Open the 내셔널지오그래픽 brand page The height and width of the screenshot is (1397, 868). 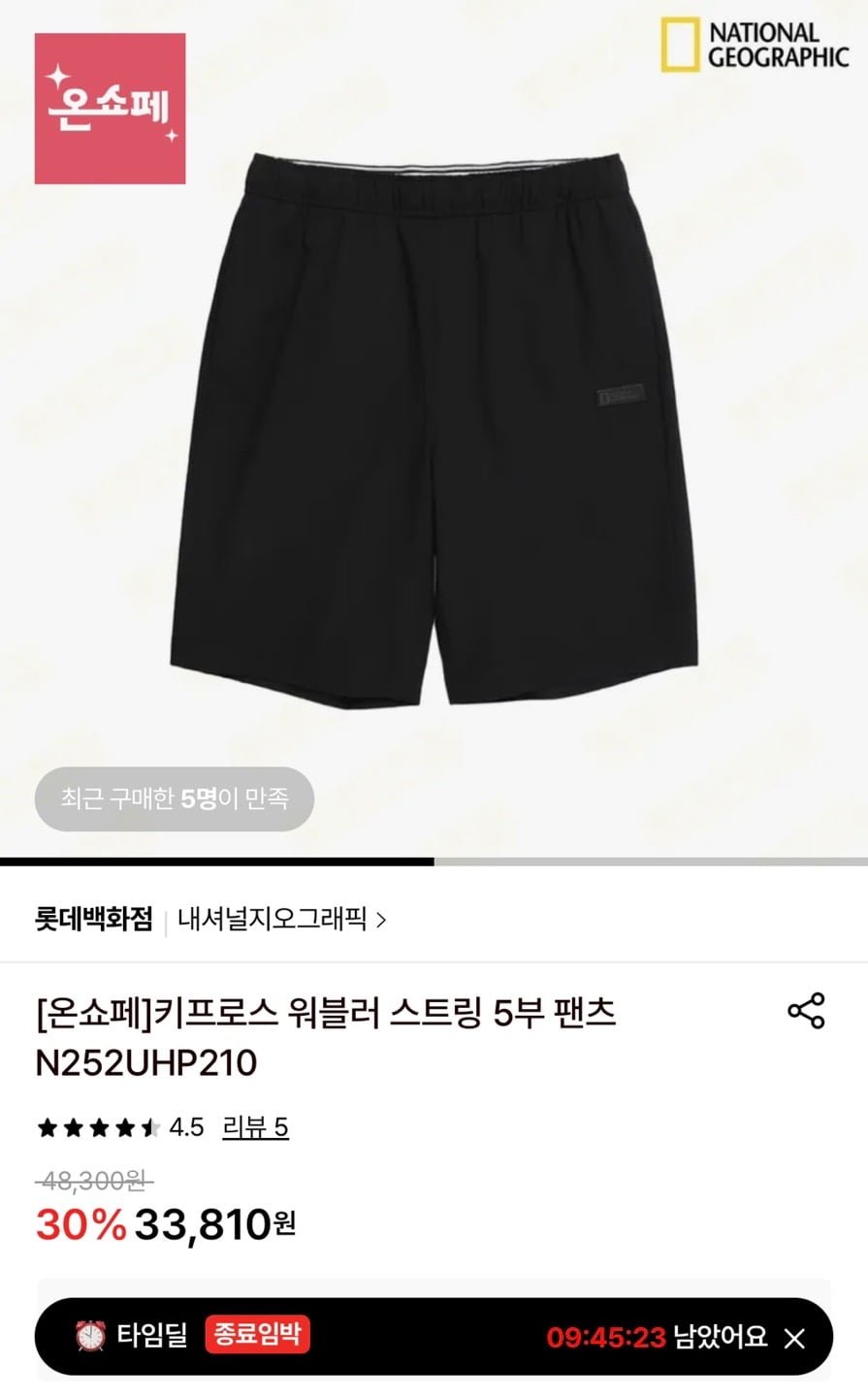[281, 920]
